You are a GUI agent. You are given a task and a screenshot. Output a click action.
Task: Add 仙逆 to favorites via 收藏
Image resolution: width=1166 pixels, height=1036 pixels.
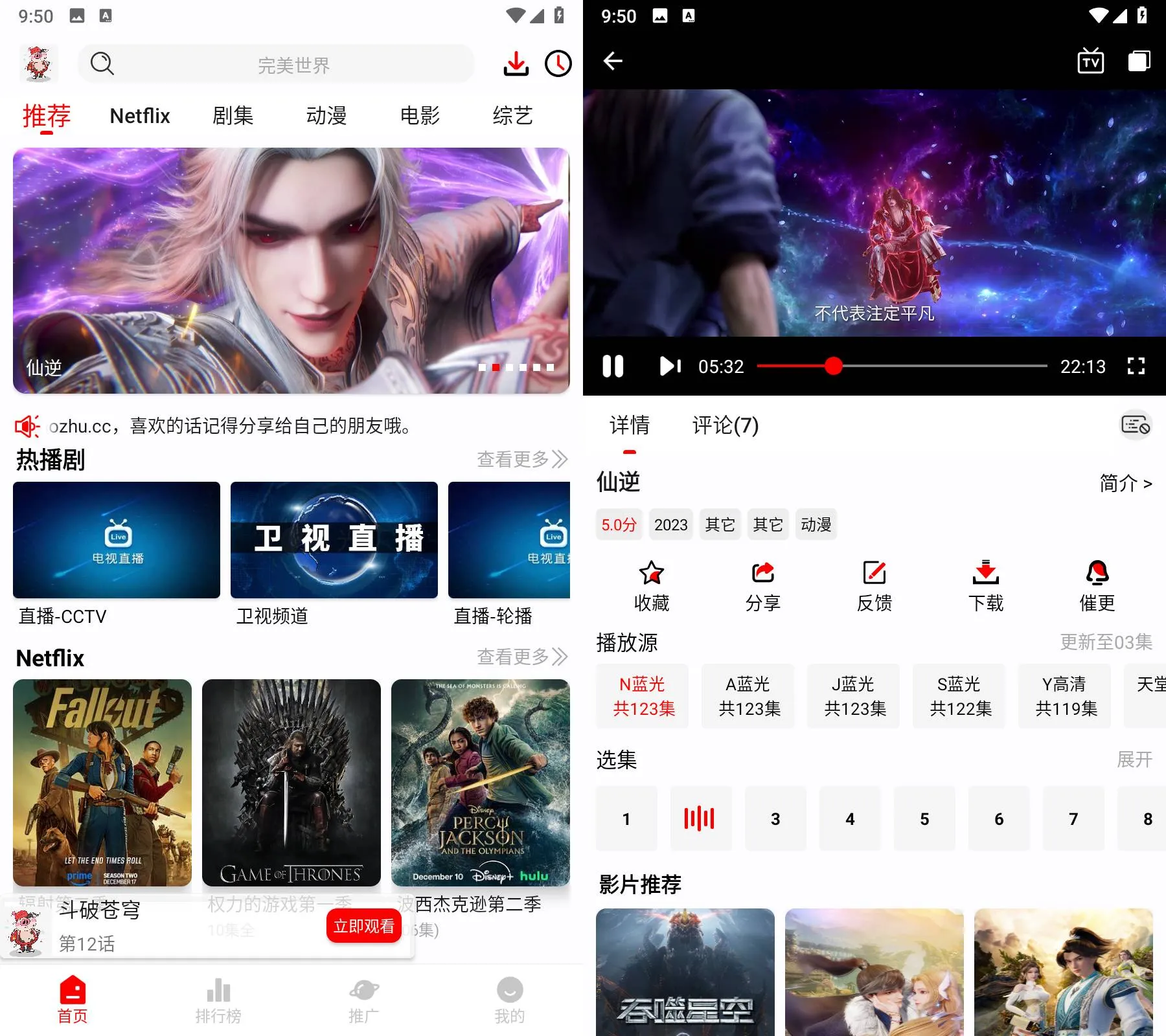[x=652, y=585]
